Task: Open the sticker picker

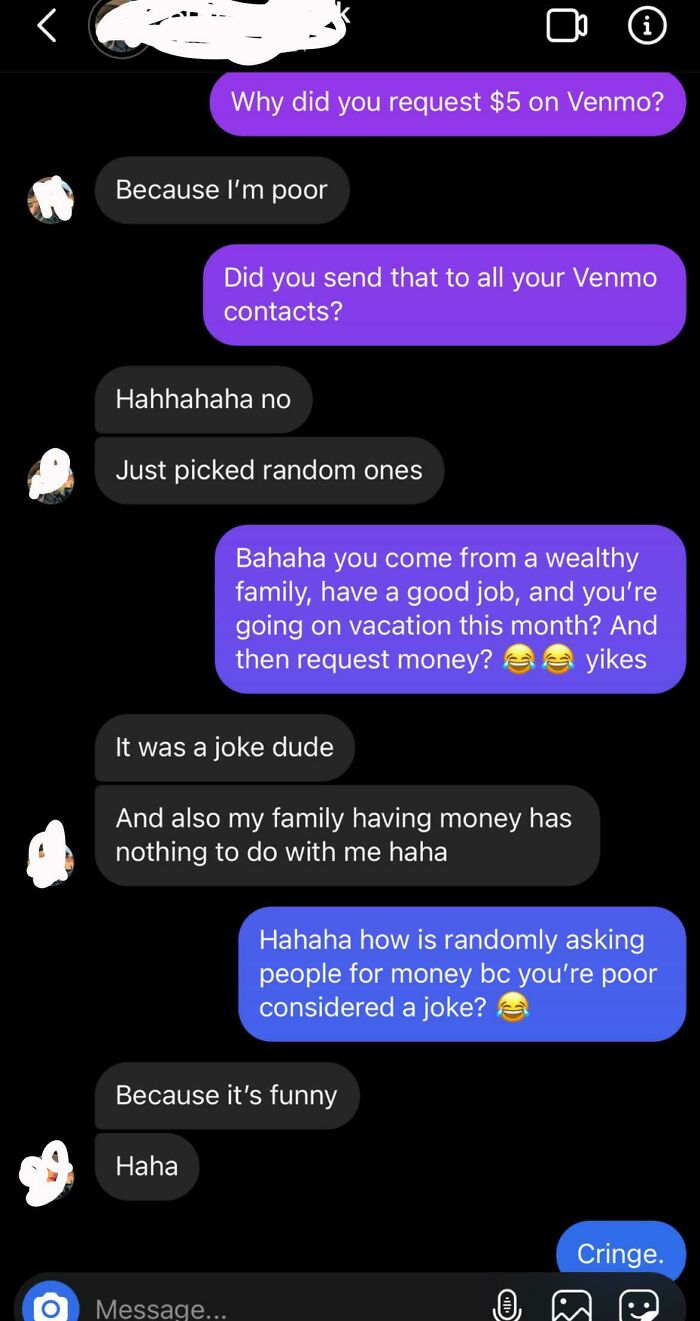Action: (x=639, y=1306)
